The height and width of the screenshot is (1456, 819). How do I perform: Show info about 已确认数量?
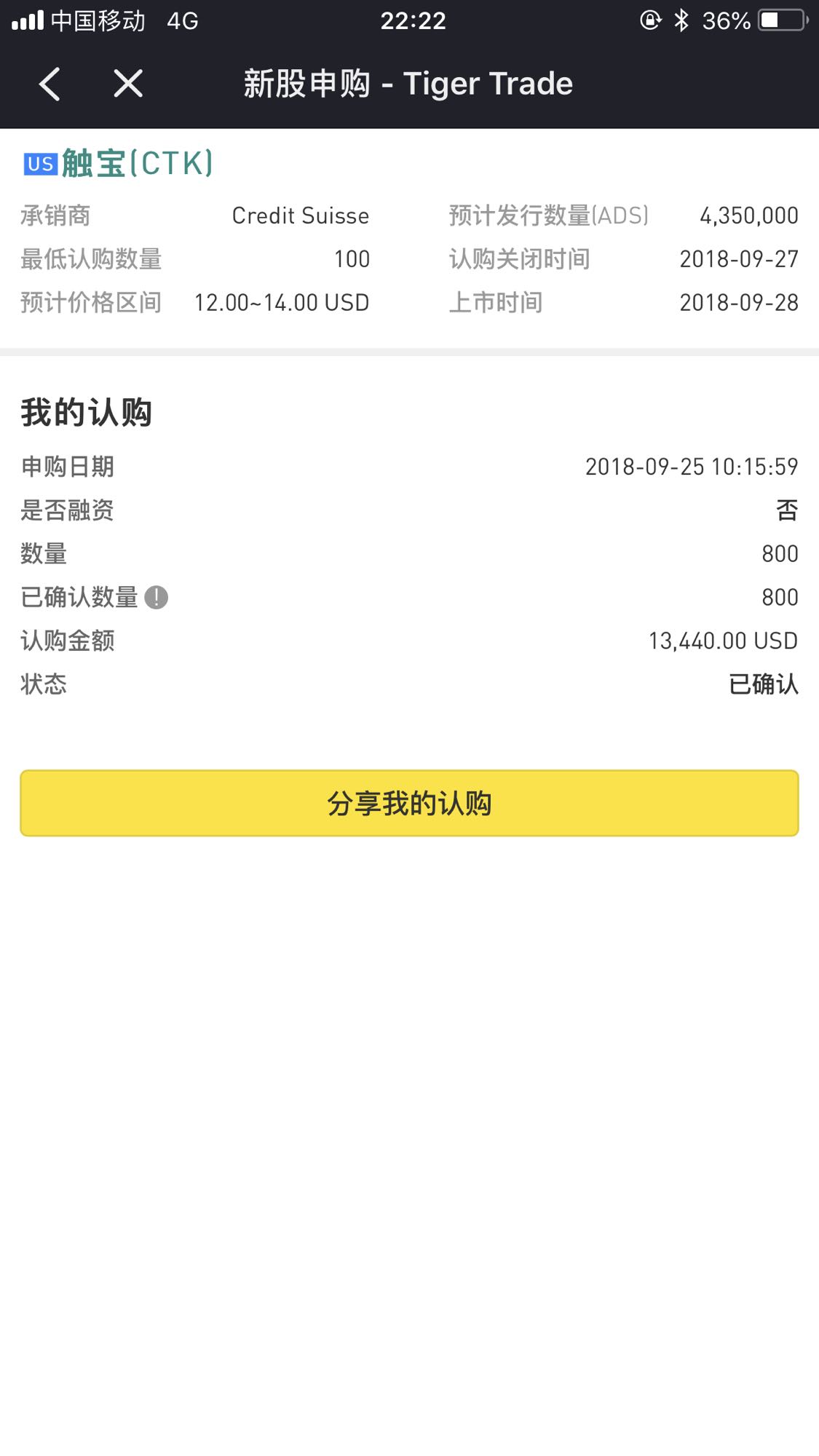click(156, 598)
